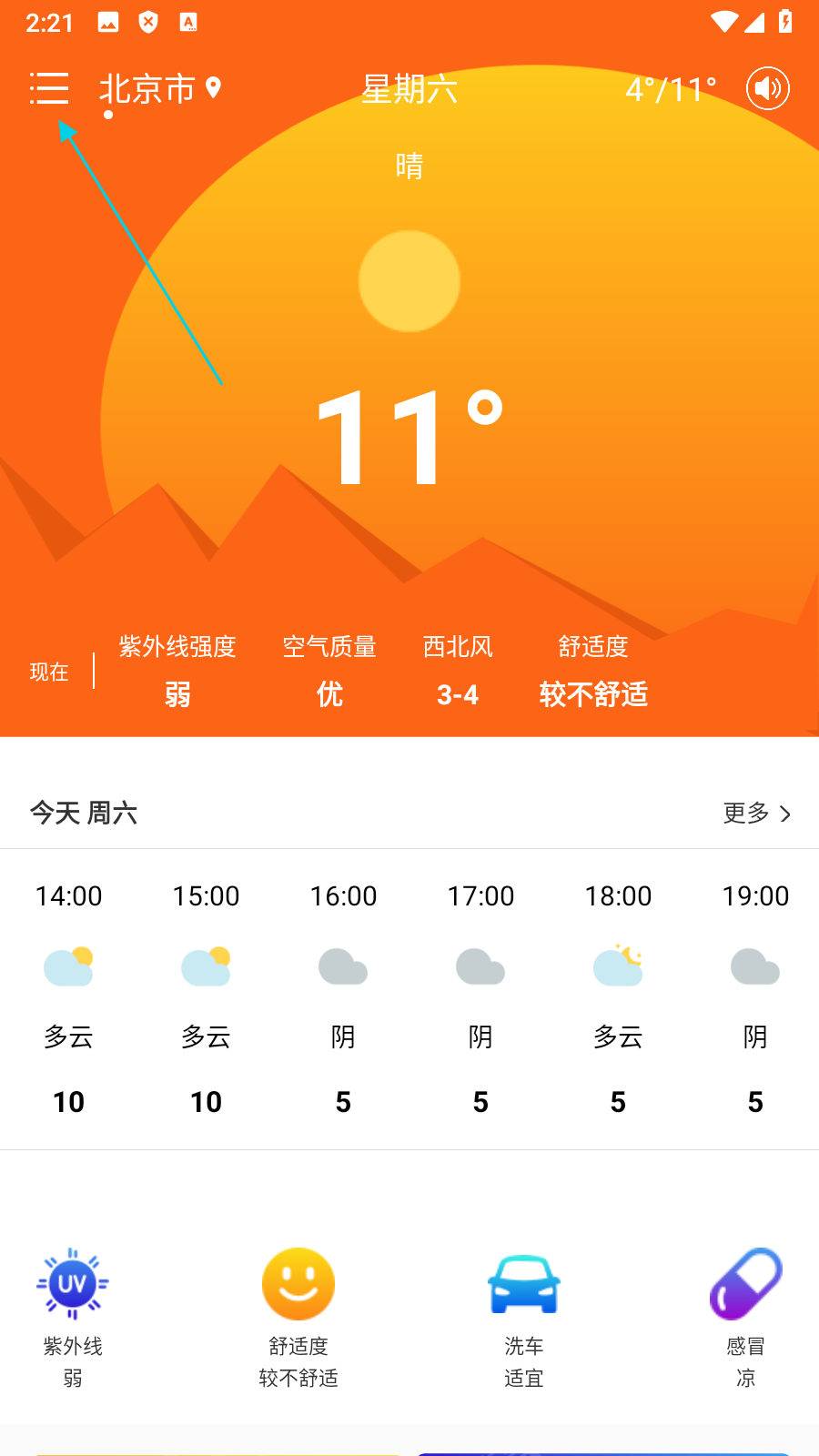This screenshot has width=819, height=1456.
Task: Play the weather voice broadcast
Action: (767, 88)
